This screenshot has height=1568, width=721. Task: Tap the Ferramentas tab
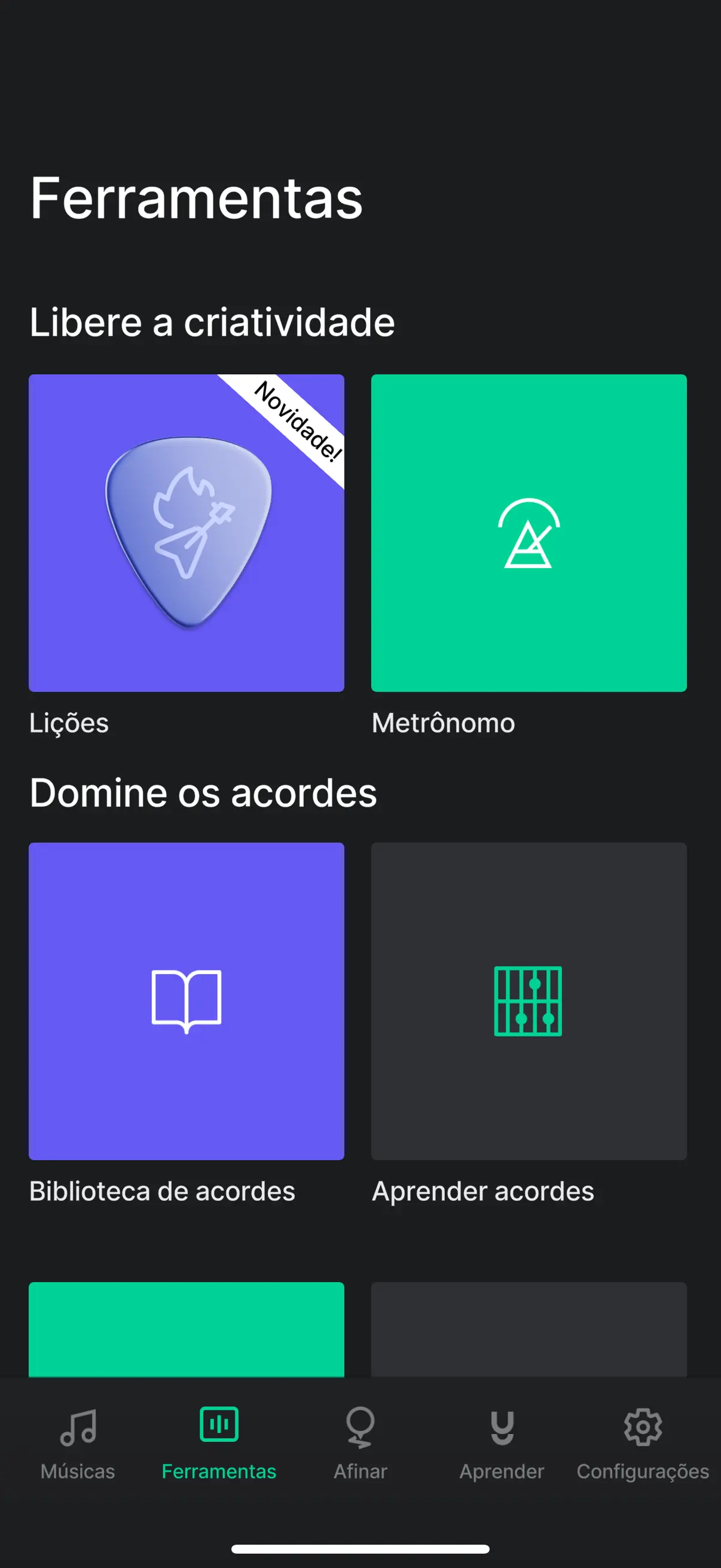[218, 1442]
